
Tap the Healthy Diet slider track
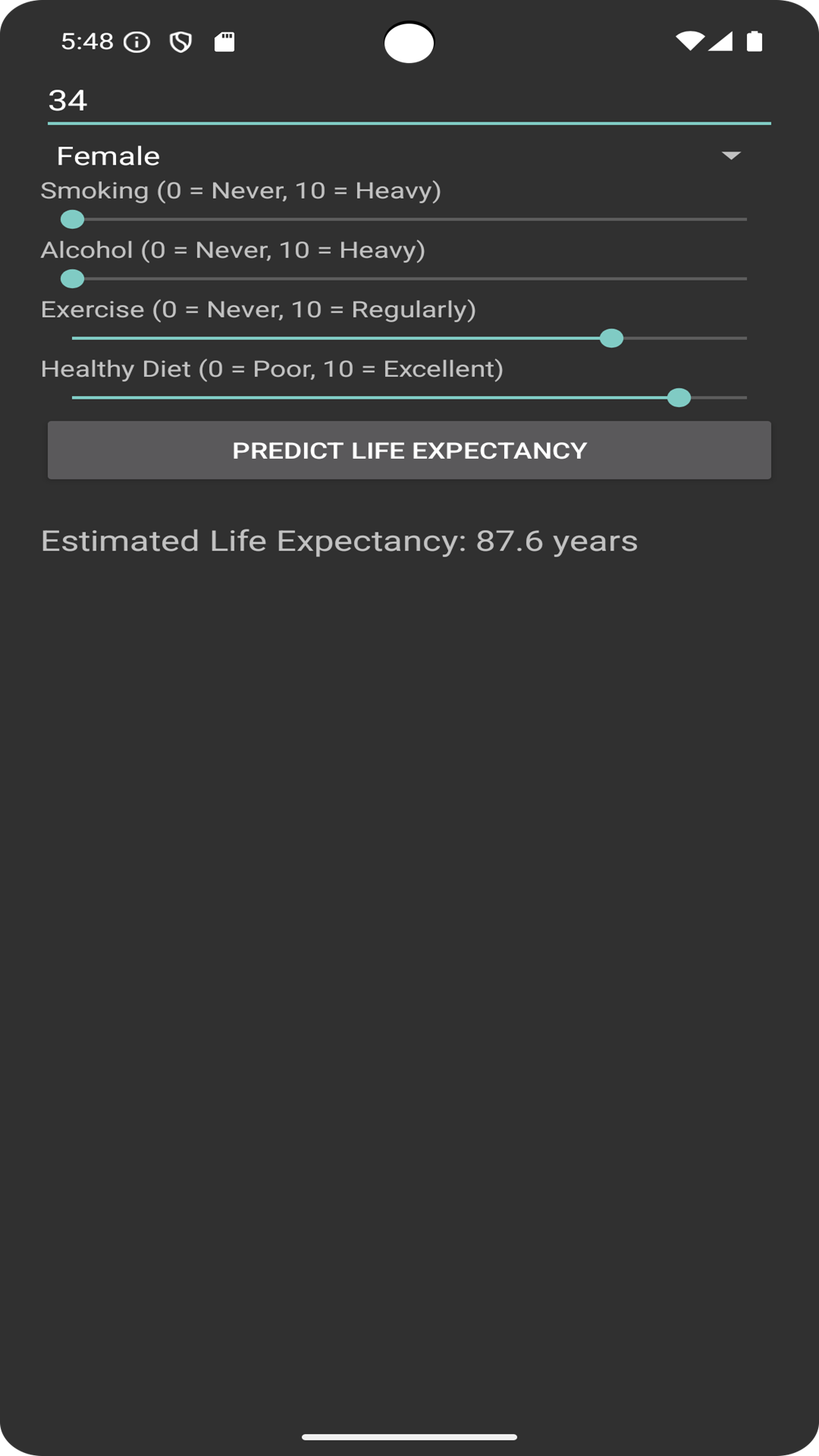pos(409,397)
